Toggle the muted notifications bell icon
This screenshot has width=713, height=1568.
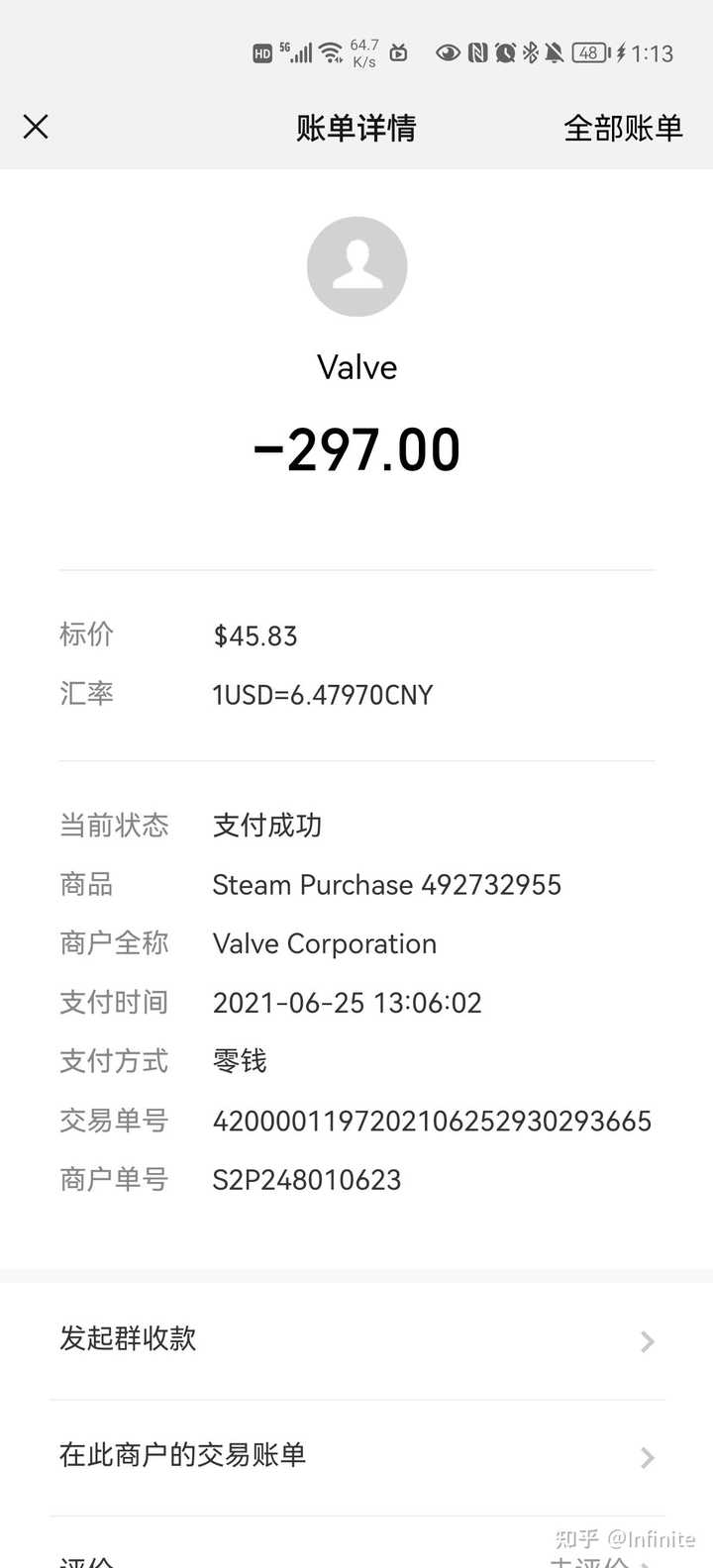pos(555,52)
